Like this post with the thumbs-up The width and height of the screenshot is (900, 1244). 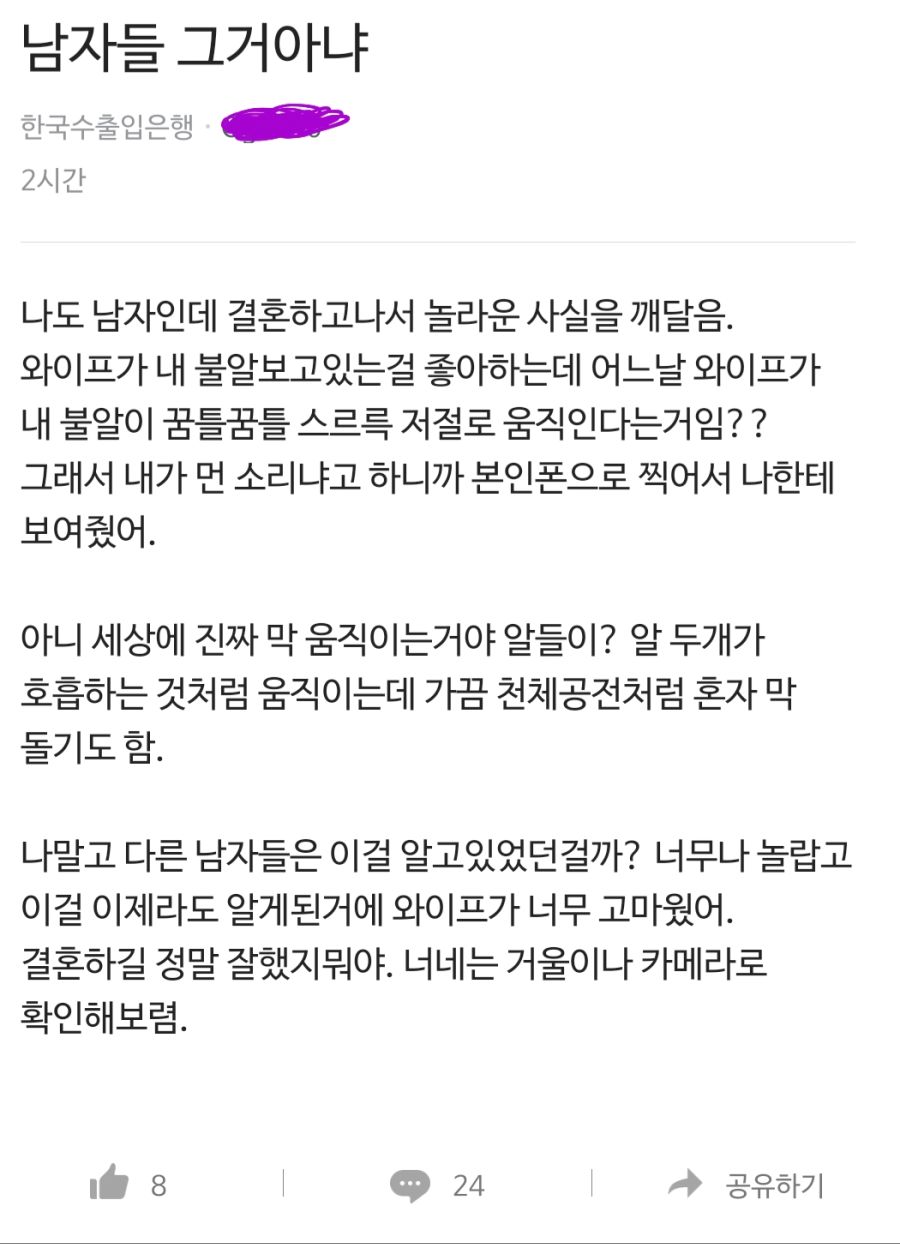click(110, 1185)
